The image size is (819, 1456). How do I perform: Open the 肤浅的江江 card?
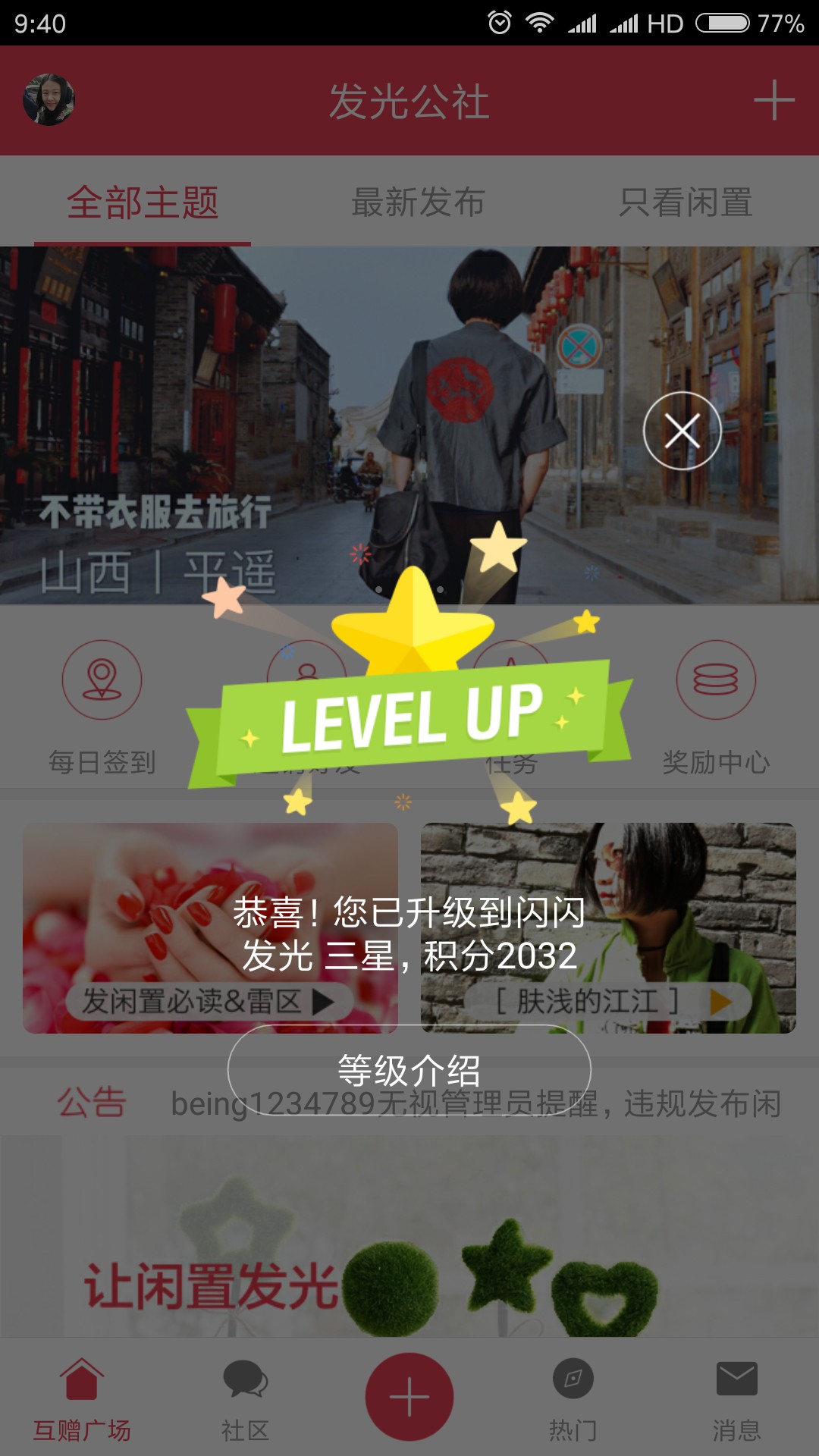[608, 928]
